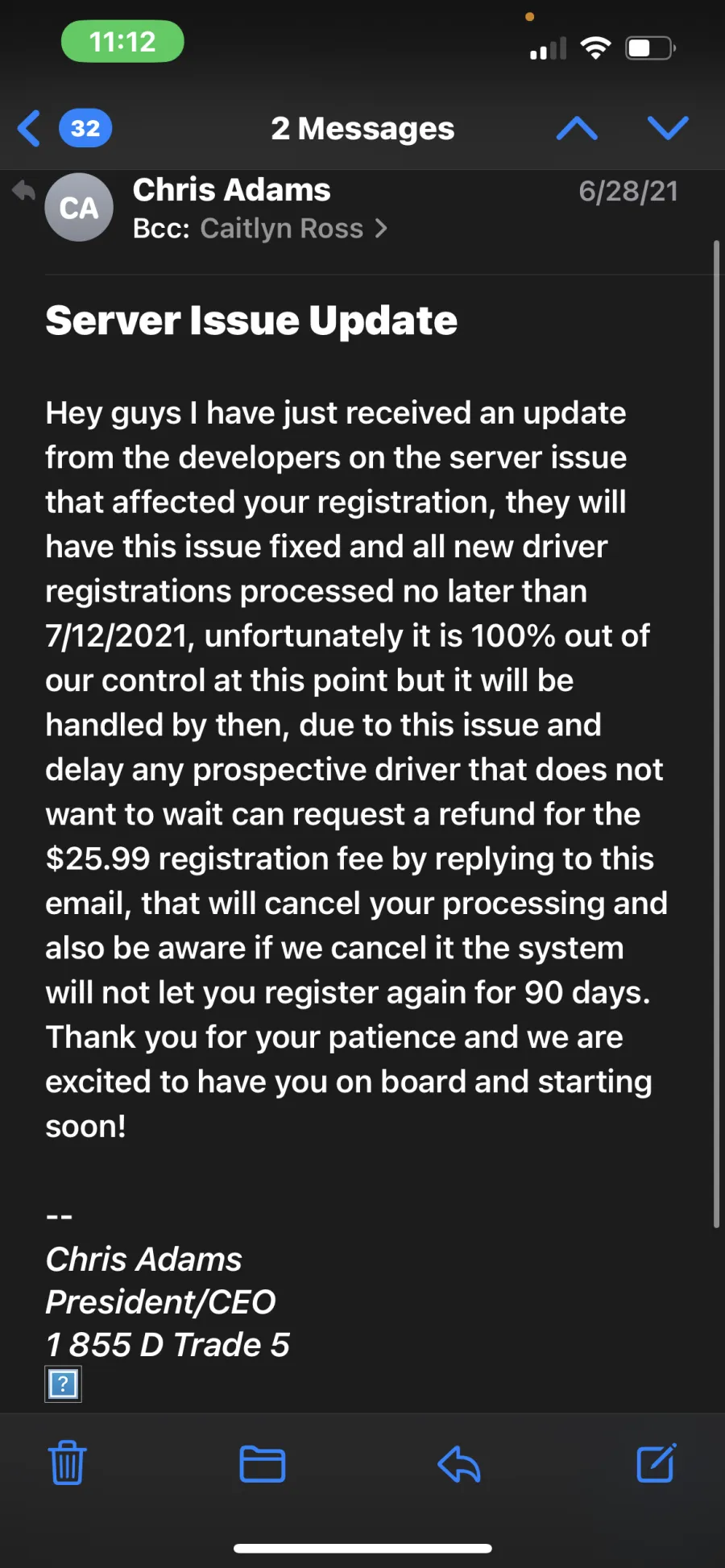Screen dimensions: 725x1568
Task: Jump to the next message with the down arrow
Action: click(668, 128)
